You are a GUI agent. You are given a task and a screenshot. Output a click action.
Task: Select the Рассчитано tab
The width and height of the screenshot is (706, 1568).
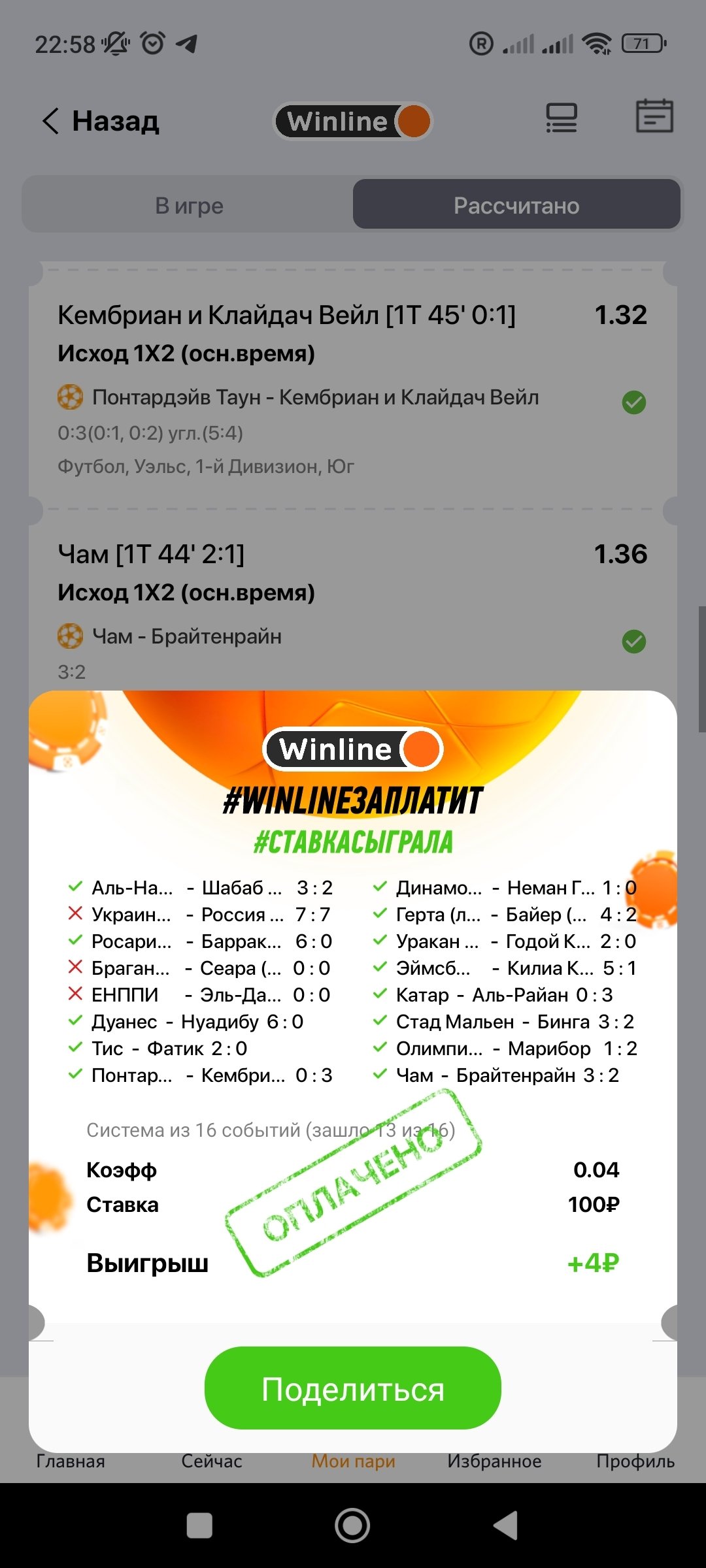[x=516, y=205]
